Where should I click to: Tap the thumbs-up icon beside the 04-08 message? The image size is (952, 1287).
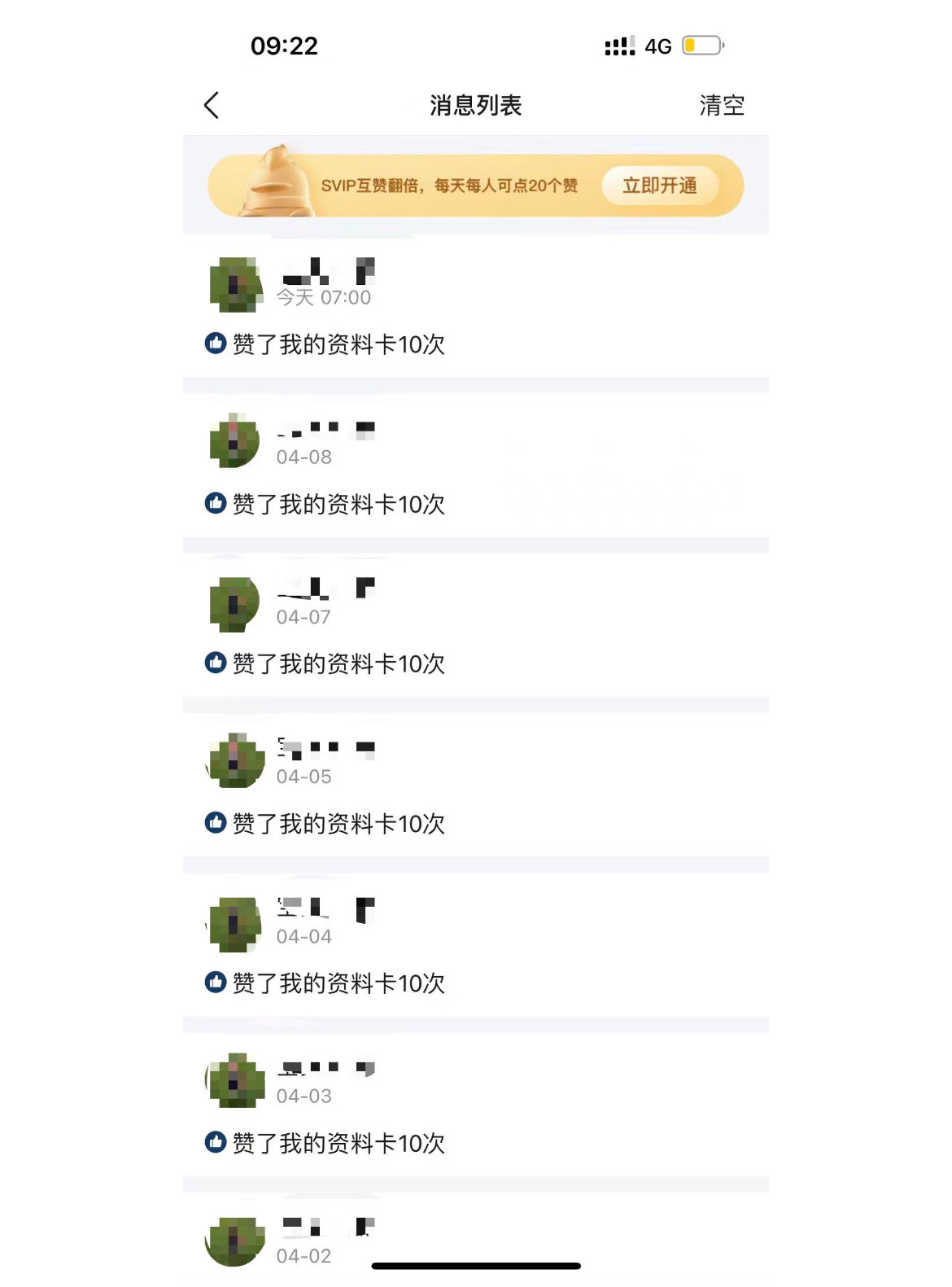(216, 504)
